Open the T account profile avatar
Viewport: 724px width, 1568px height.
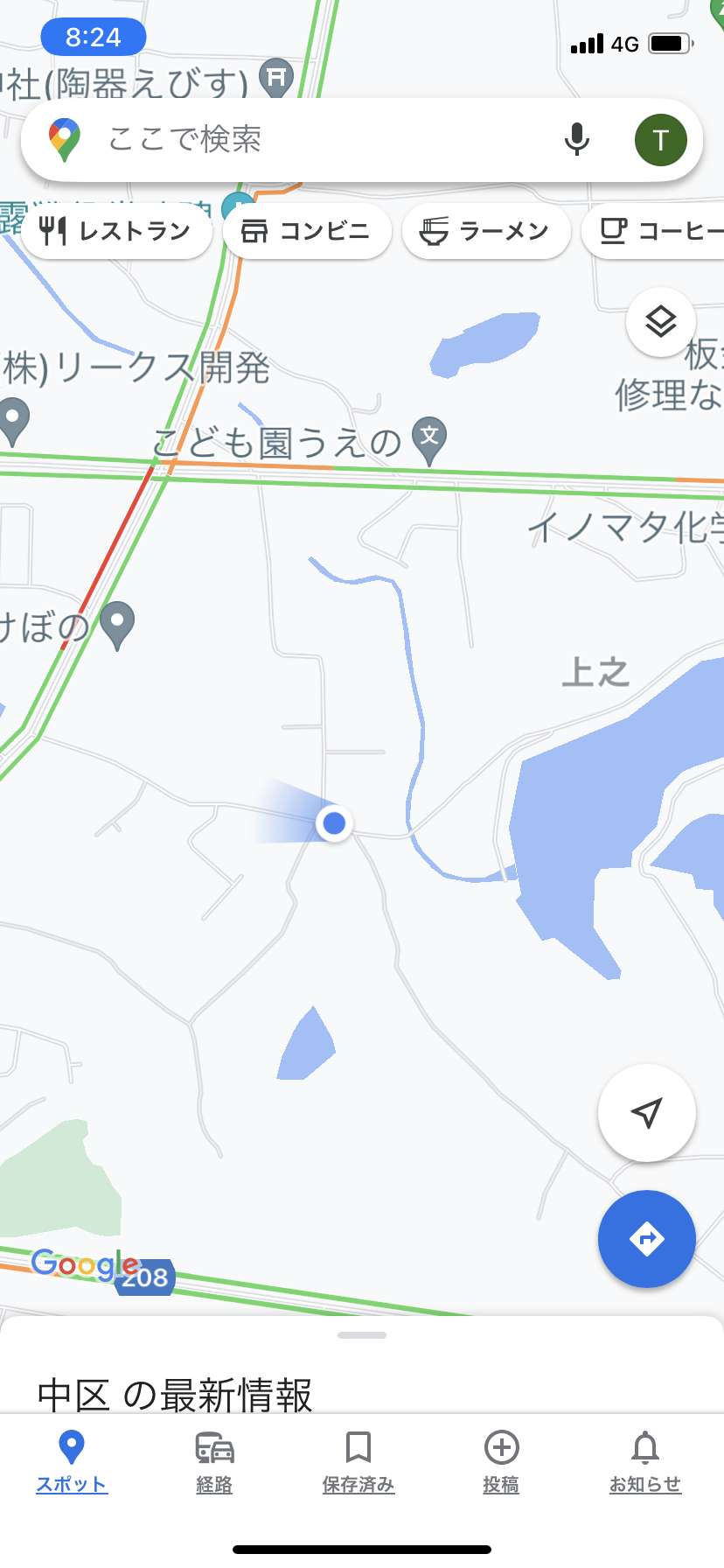[660, 140]
